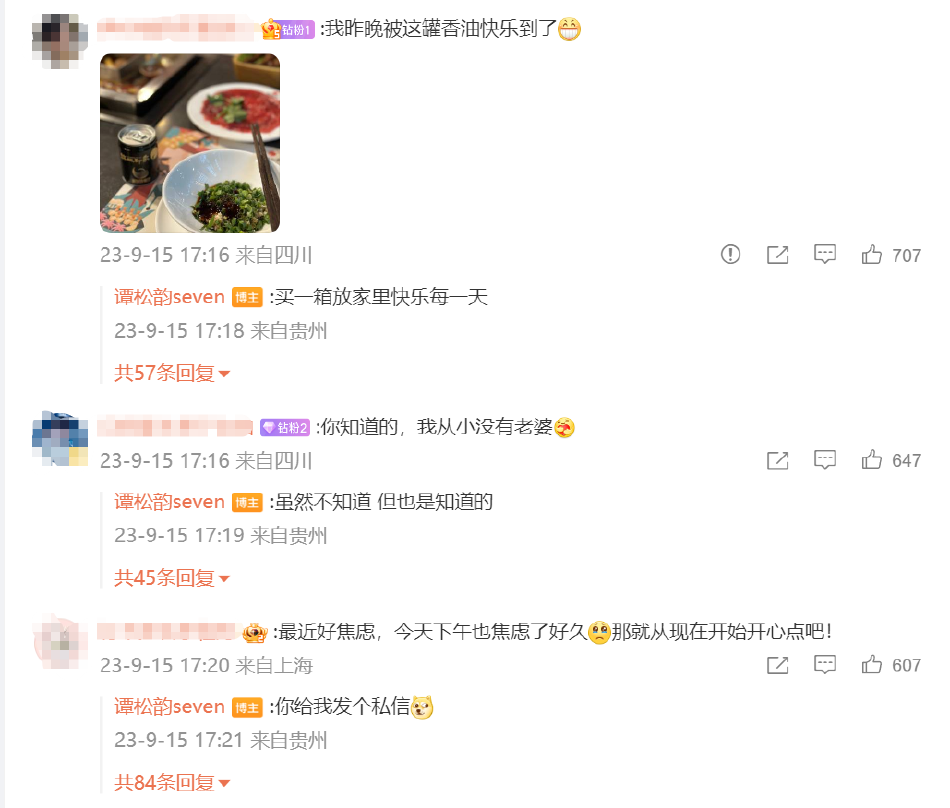This screenshot has height=808, width=950.
Task: Expand the 共84条回复 replies
Action: pos(172,783)
